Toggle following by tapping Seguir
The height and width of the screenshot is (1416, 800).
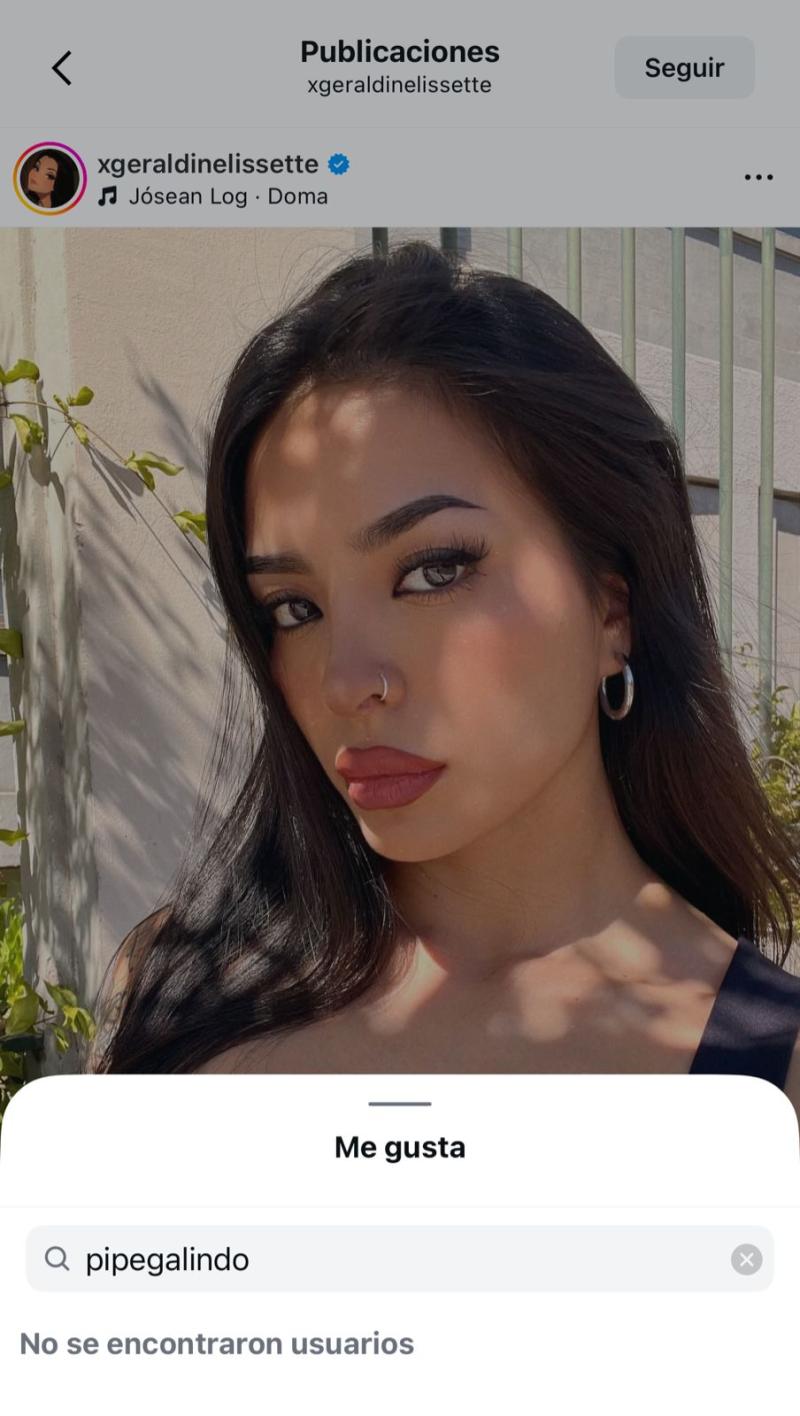684,67
